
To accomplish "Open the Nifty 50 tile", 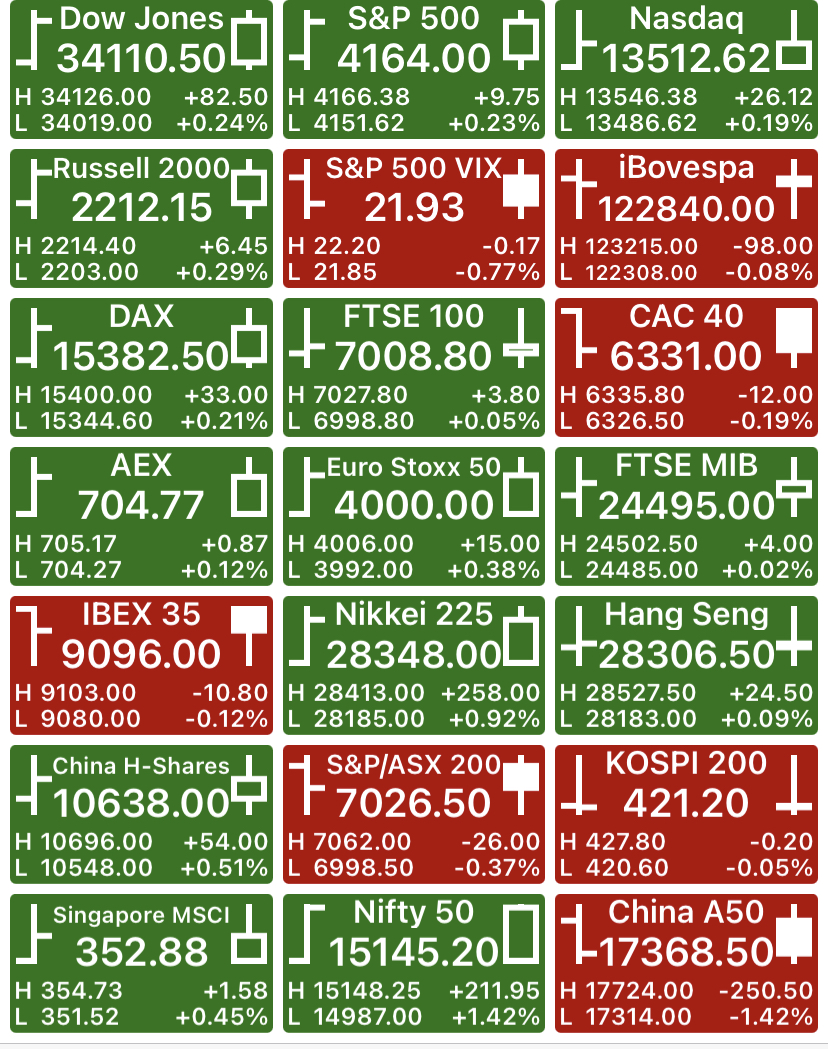I will 414,963.
